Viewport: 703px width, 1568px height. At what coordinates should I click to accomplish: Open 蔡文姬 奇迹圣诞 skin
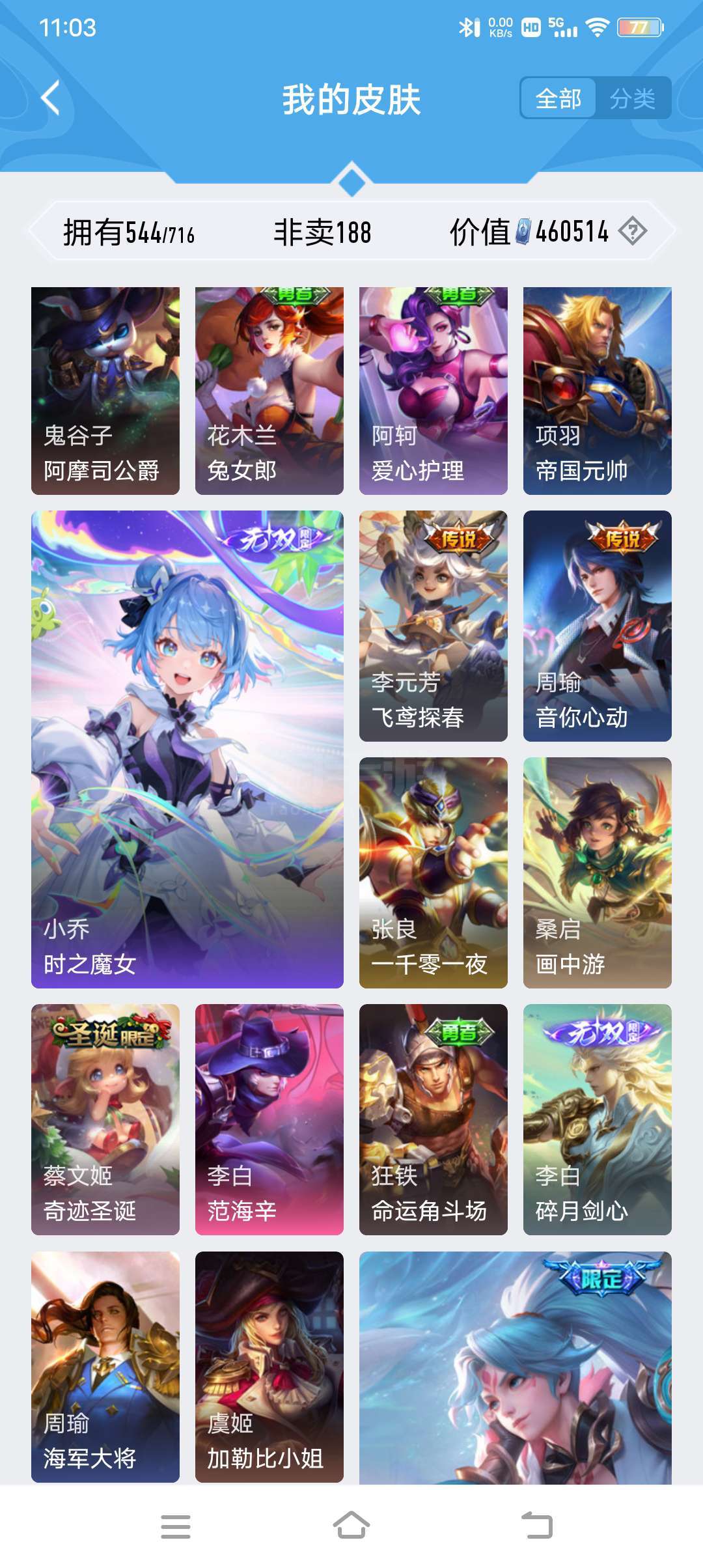[105, 1119]
